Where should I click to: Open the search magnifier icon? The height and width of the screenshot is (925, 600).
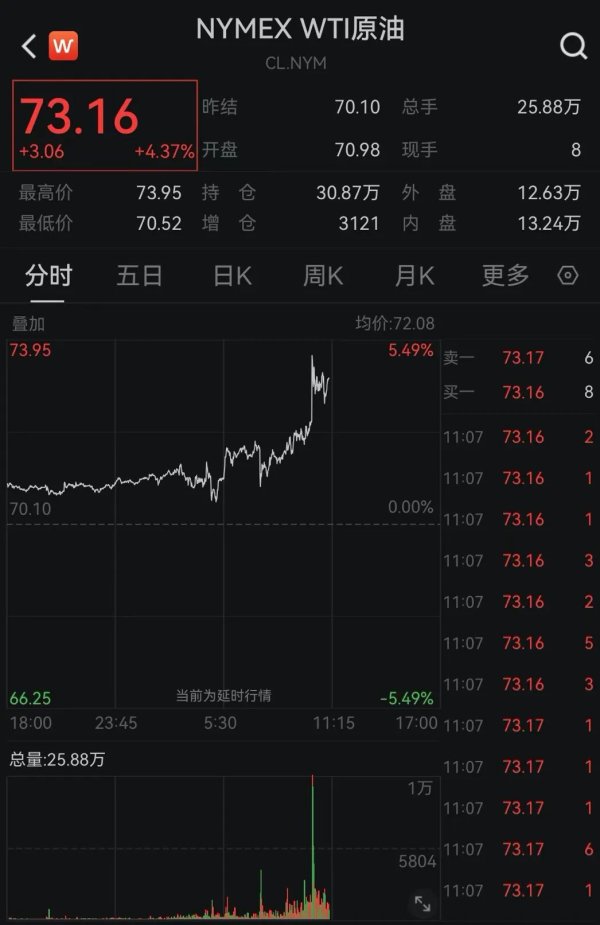tap(573, 46)
